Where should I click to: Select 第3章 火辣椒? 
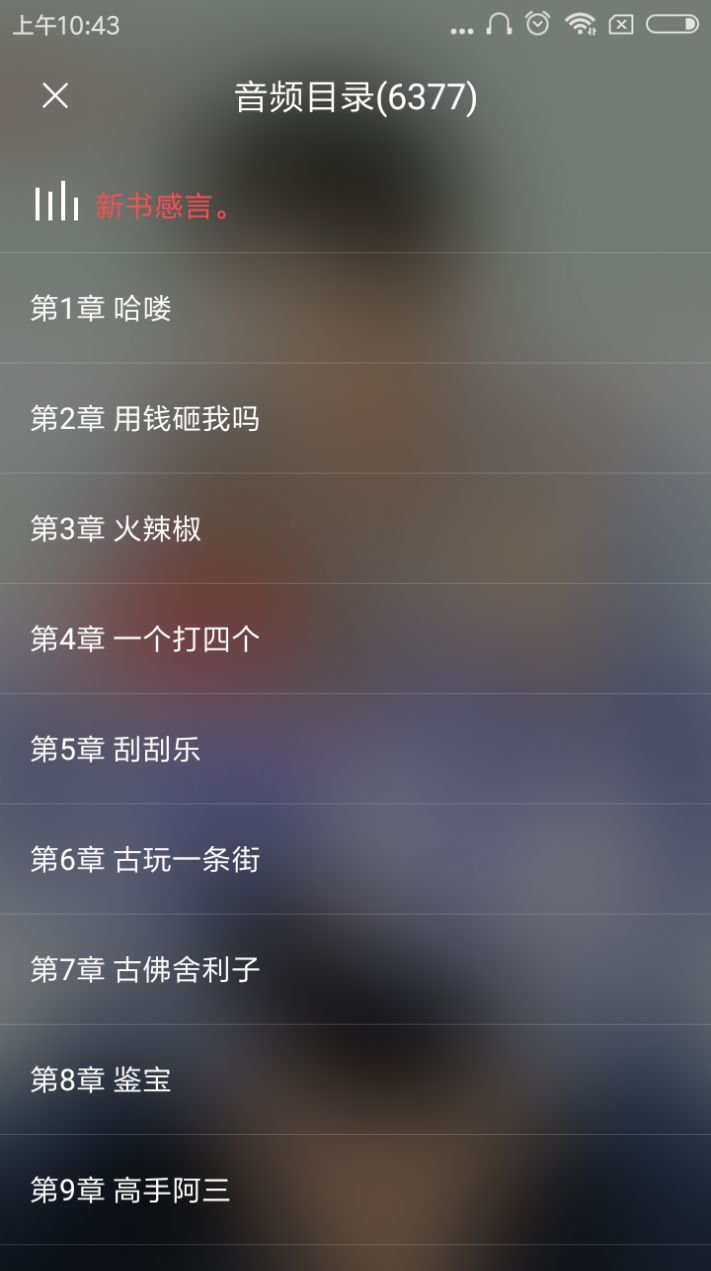355,528
